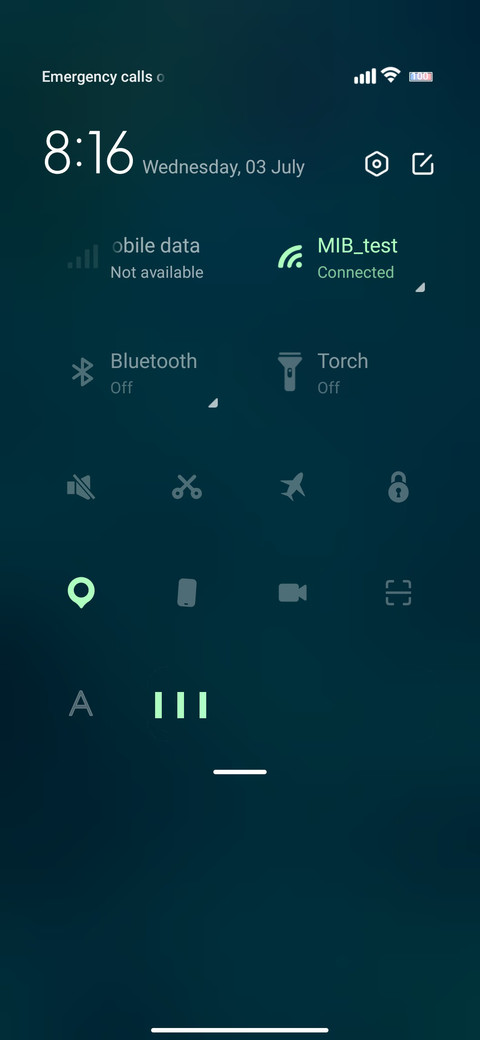Start the screen recorder camera icon
The width and height of the screenshot is (480, 1040).
pyautogui.click(x=292, y=592)
